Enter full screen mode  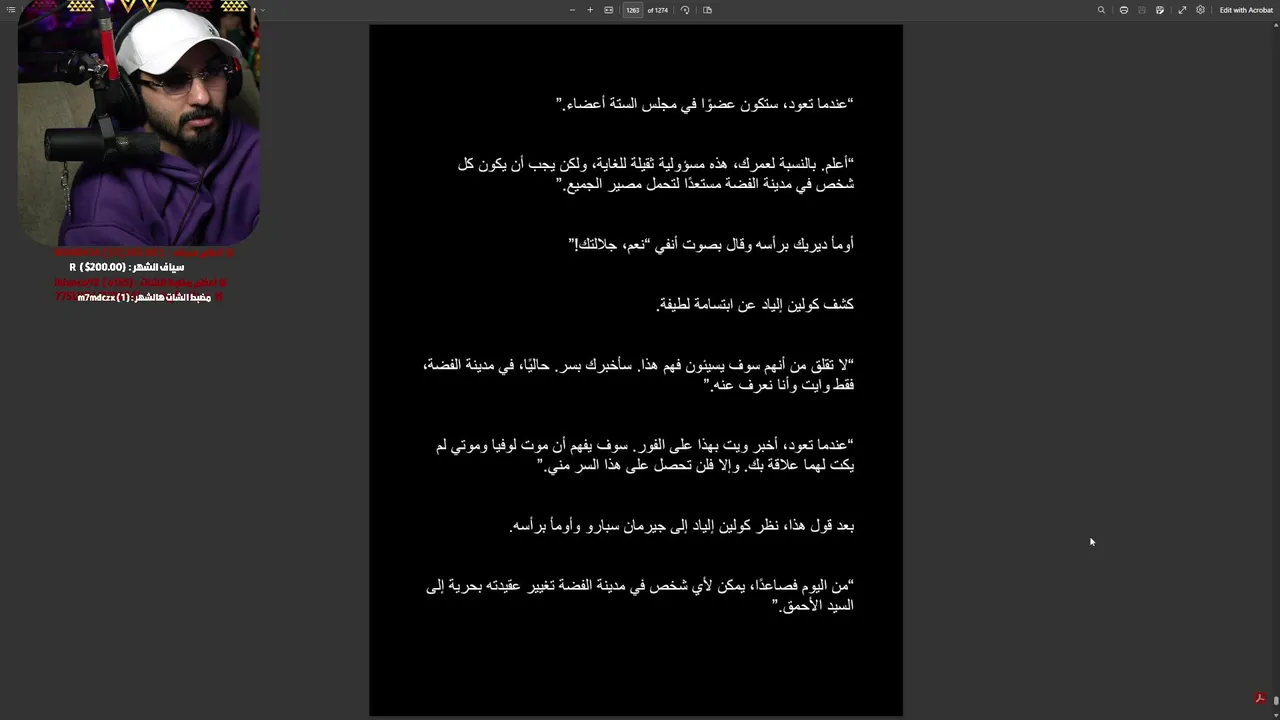click(1182, 10)
